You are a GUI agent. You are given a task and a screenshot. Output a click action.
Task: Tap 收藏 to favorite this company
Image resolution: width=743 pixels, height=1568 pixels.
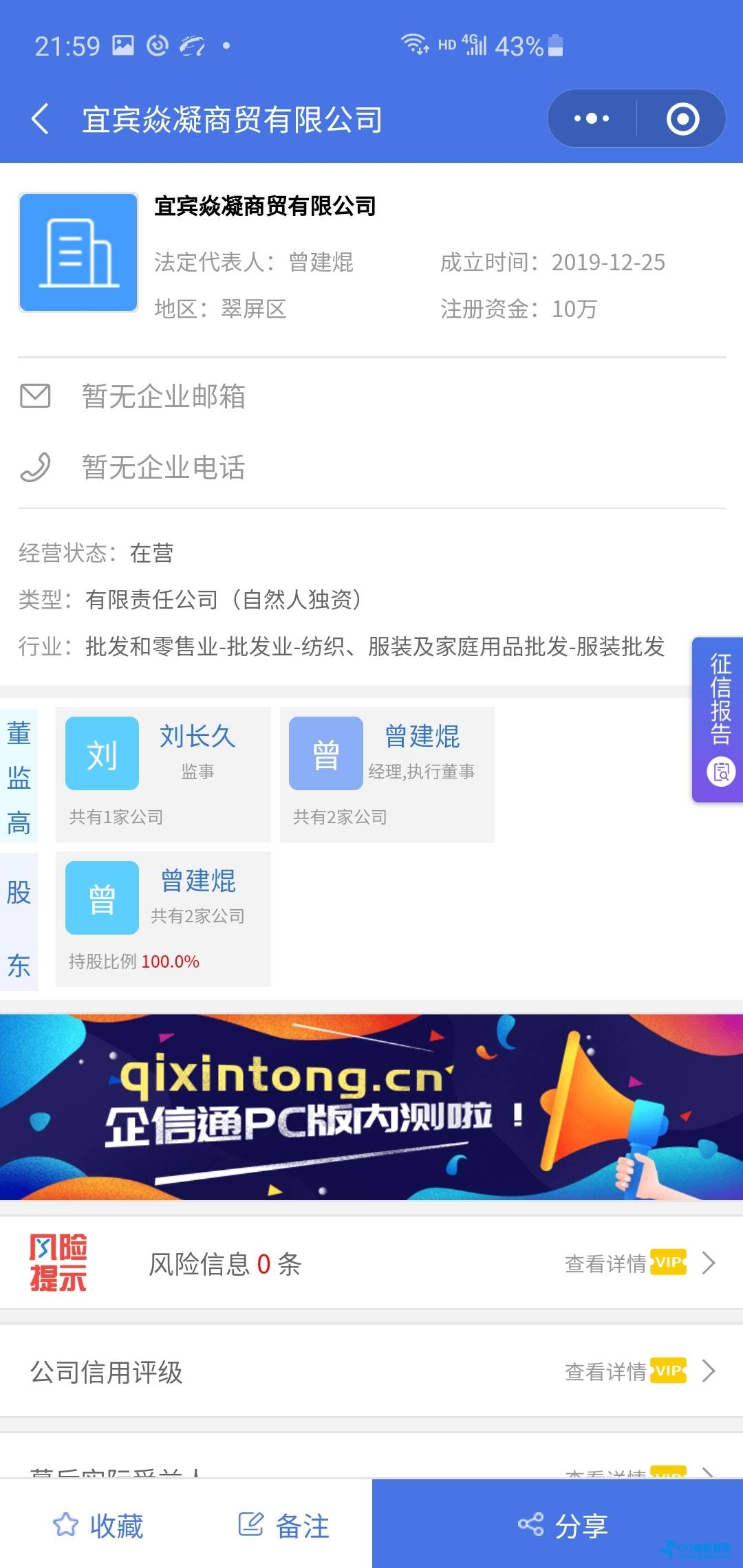tap(98, 1525)
